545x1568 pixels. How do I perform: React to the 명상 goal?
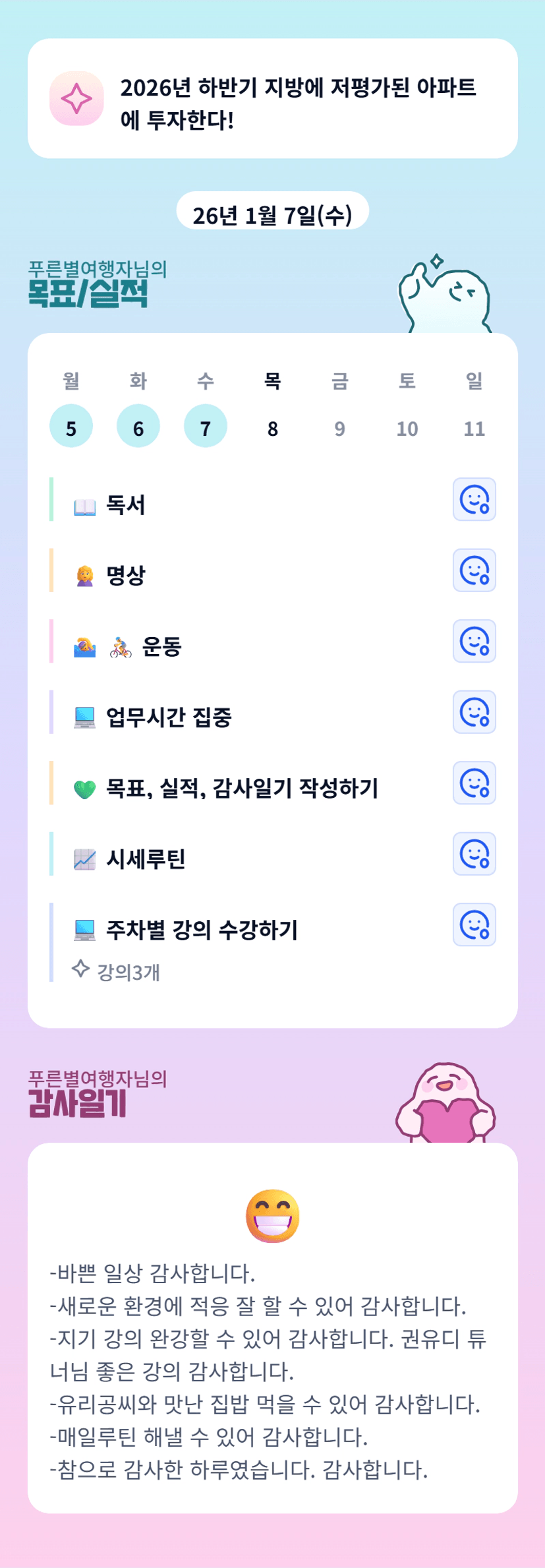pos(474,570)
